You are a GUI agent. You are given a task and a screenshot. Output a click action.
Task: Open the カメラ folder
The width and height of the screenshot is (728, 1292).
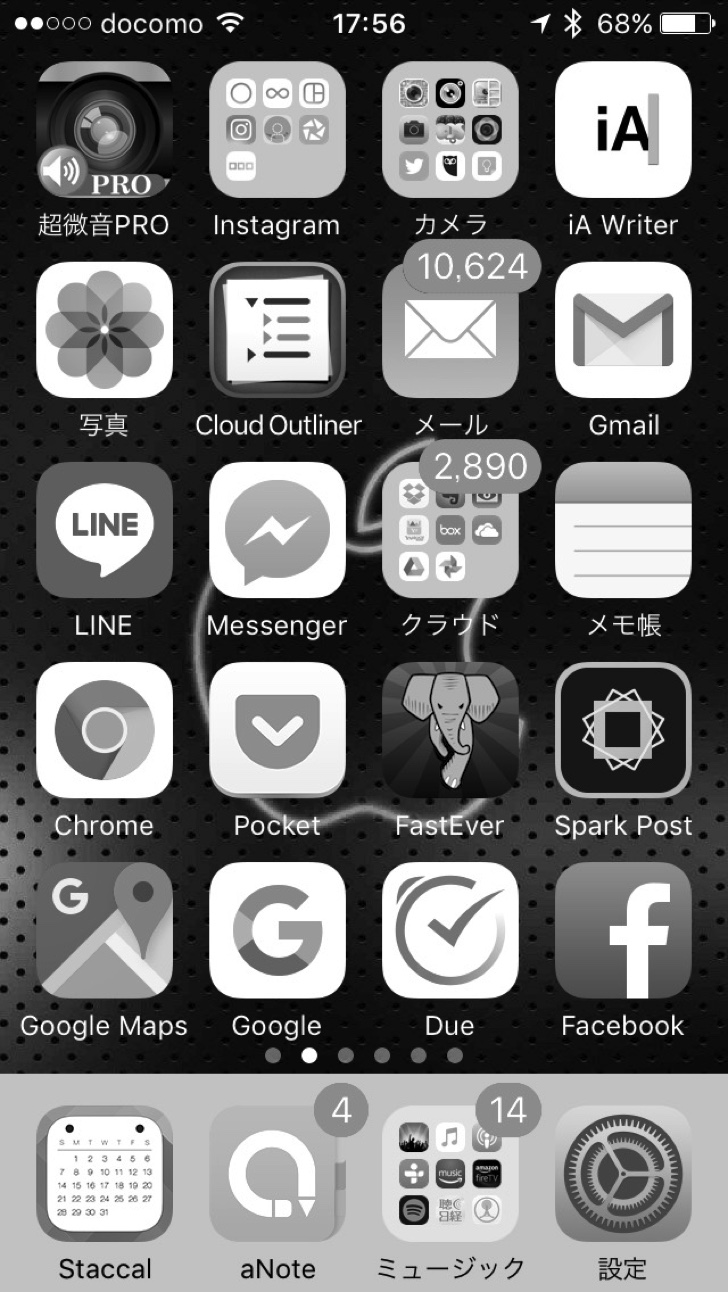[450, 130]
